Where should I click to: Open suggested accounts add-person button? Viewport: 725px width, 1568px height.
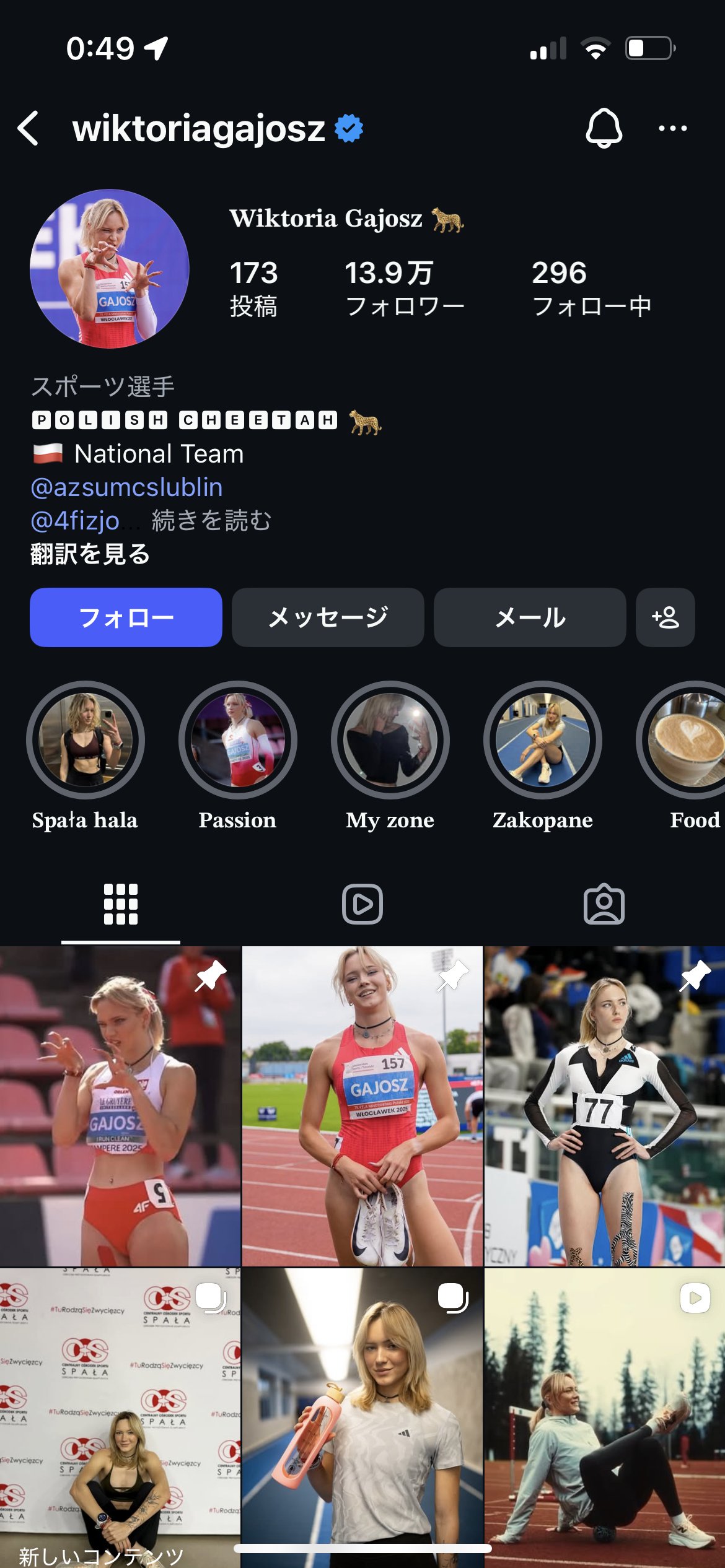[x=665, y=617]
